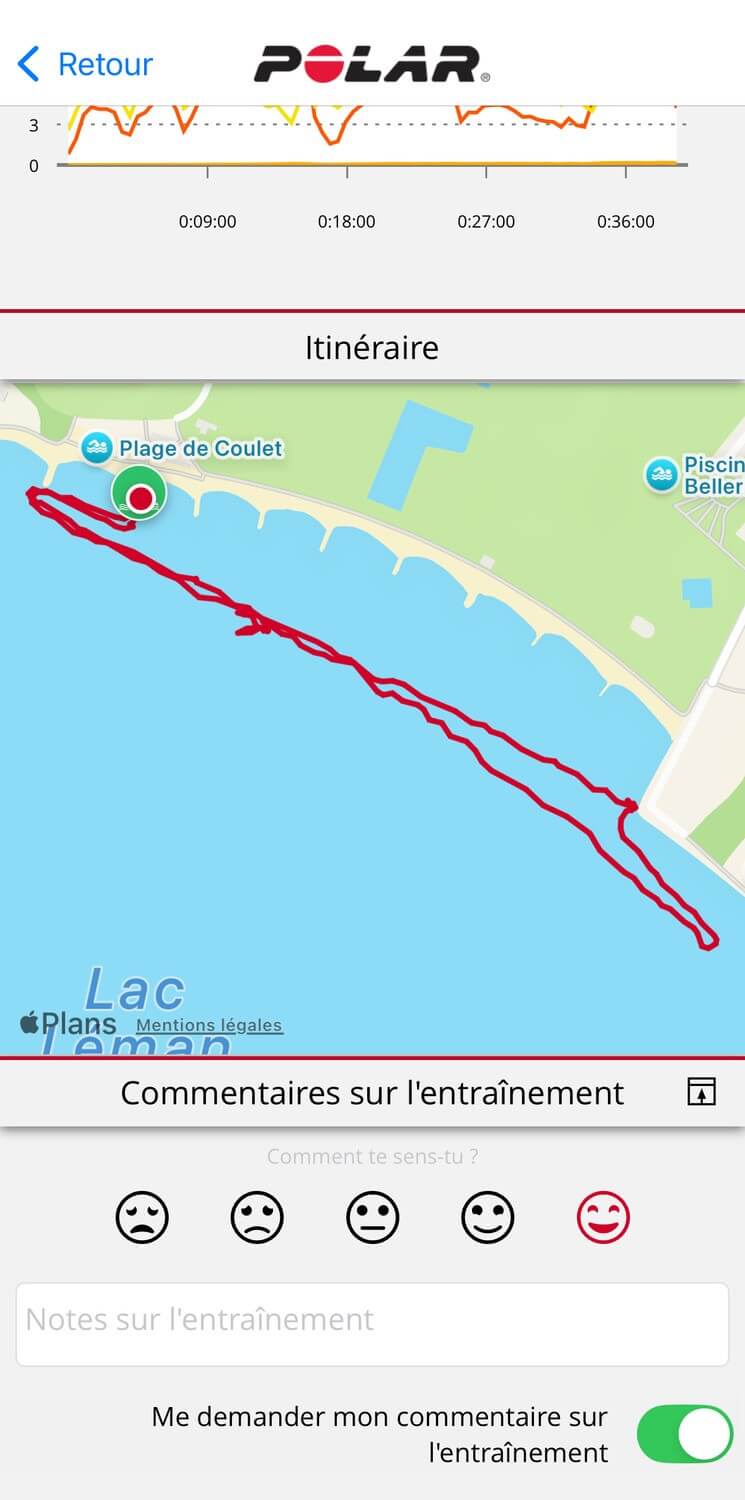Screen dimensions: 745x1500
Task: Open the Mentions légales link
Action: (209, 1025)
